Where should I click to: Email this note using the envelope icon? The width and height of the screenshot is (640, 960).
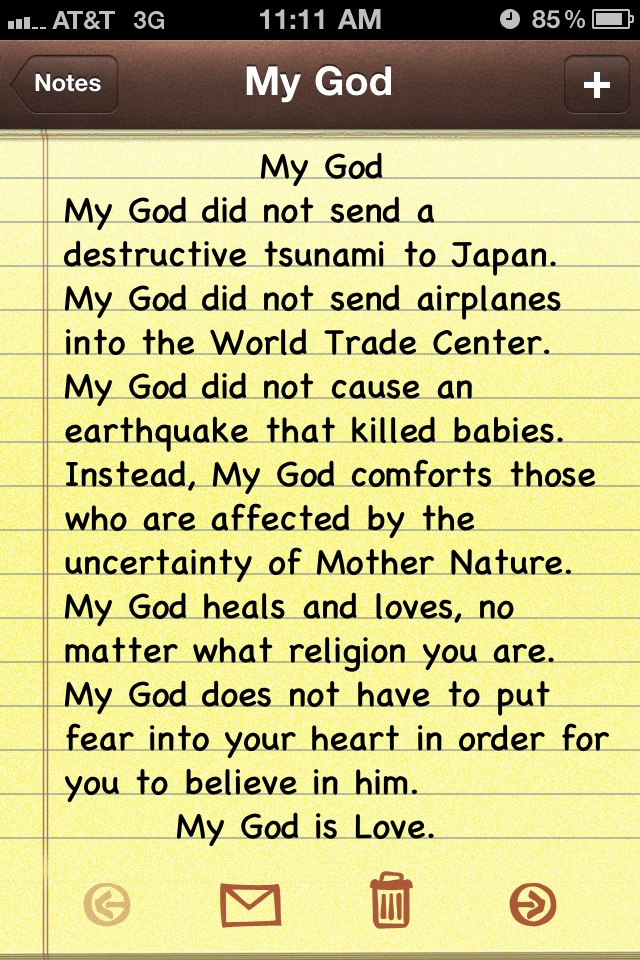click(250, 905)
